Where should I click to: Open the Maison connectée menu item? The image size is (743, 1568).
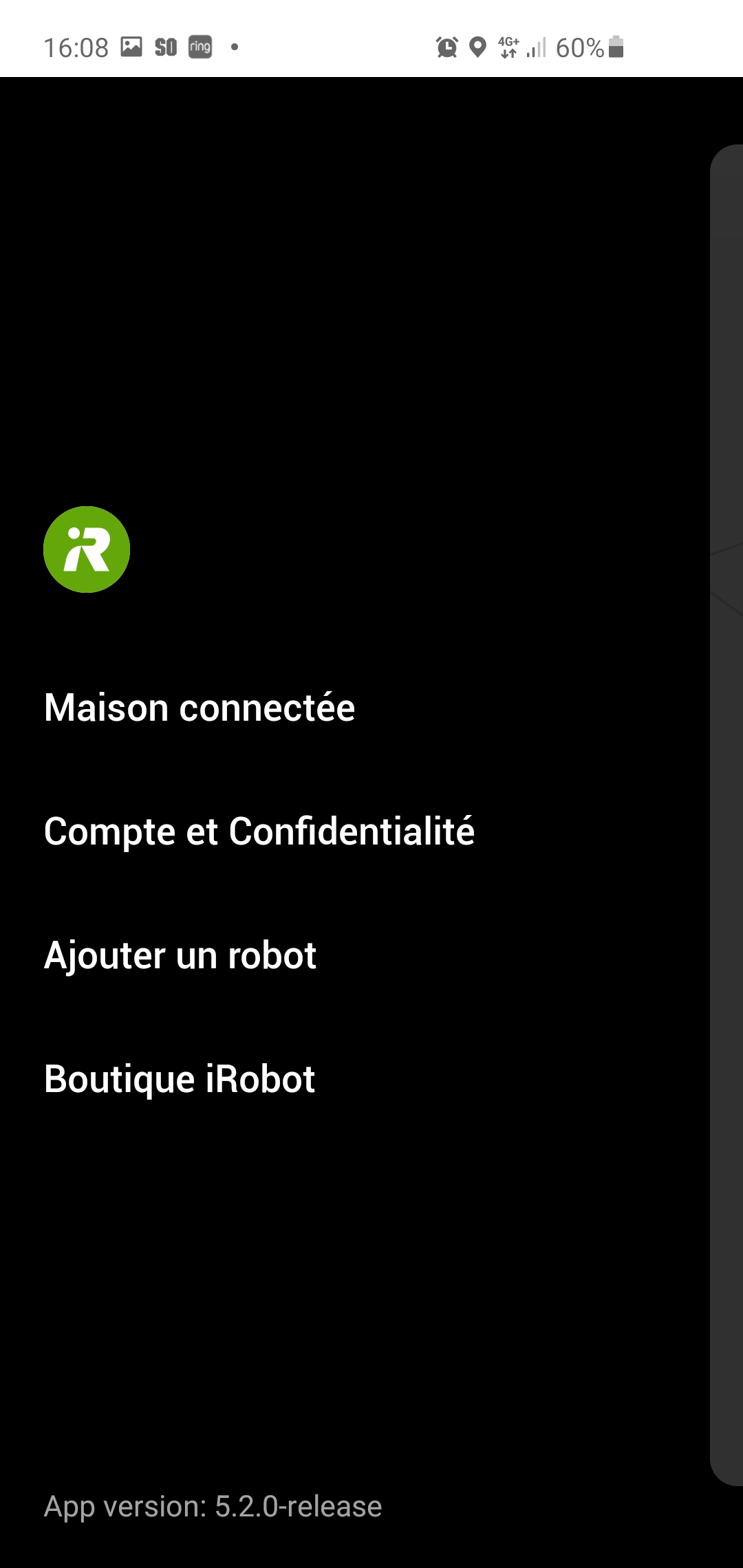(x=200, y=708)
